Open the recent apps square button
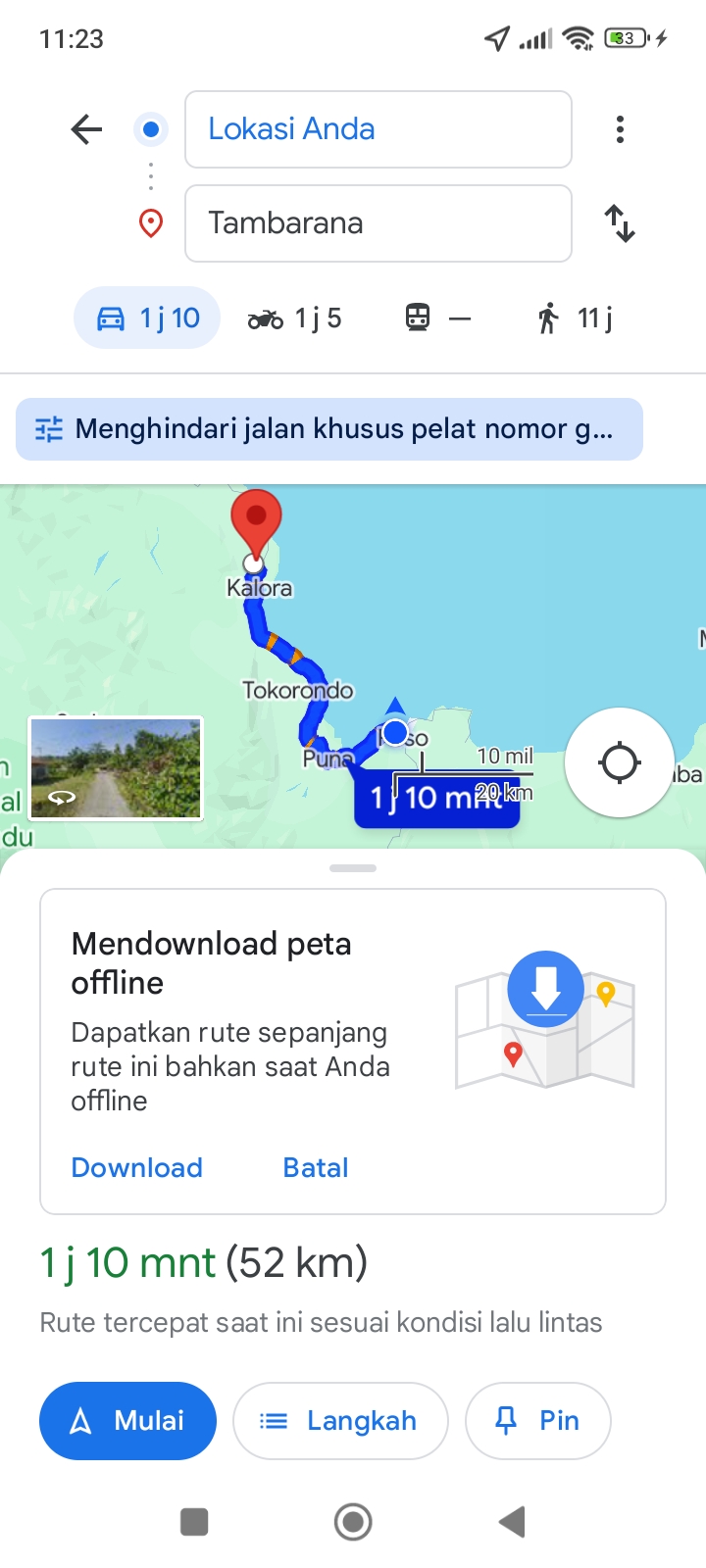 194,1522
